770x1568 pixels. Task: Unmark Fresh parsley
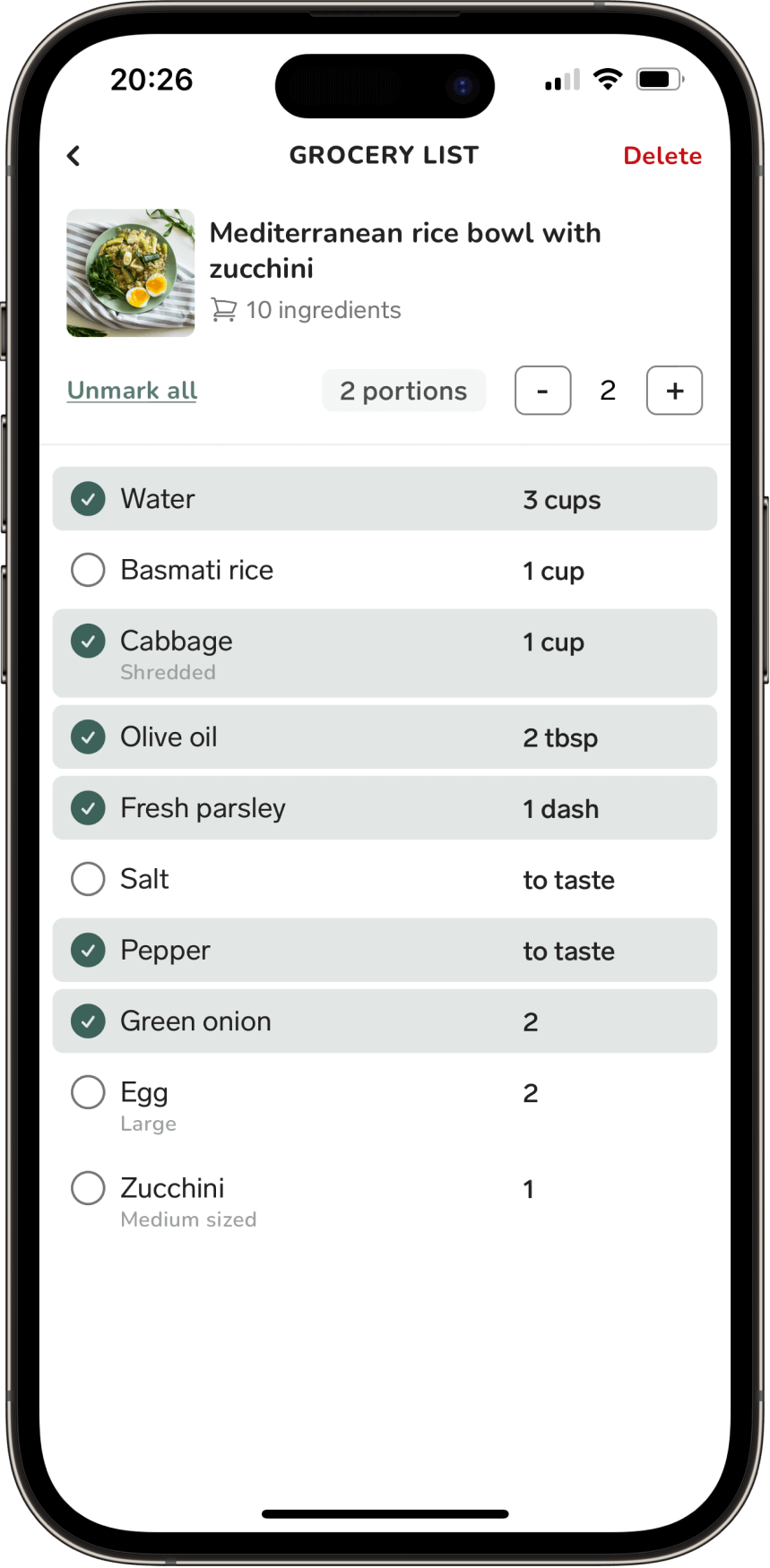point(88,808)
